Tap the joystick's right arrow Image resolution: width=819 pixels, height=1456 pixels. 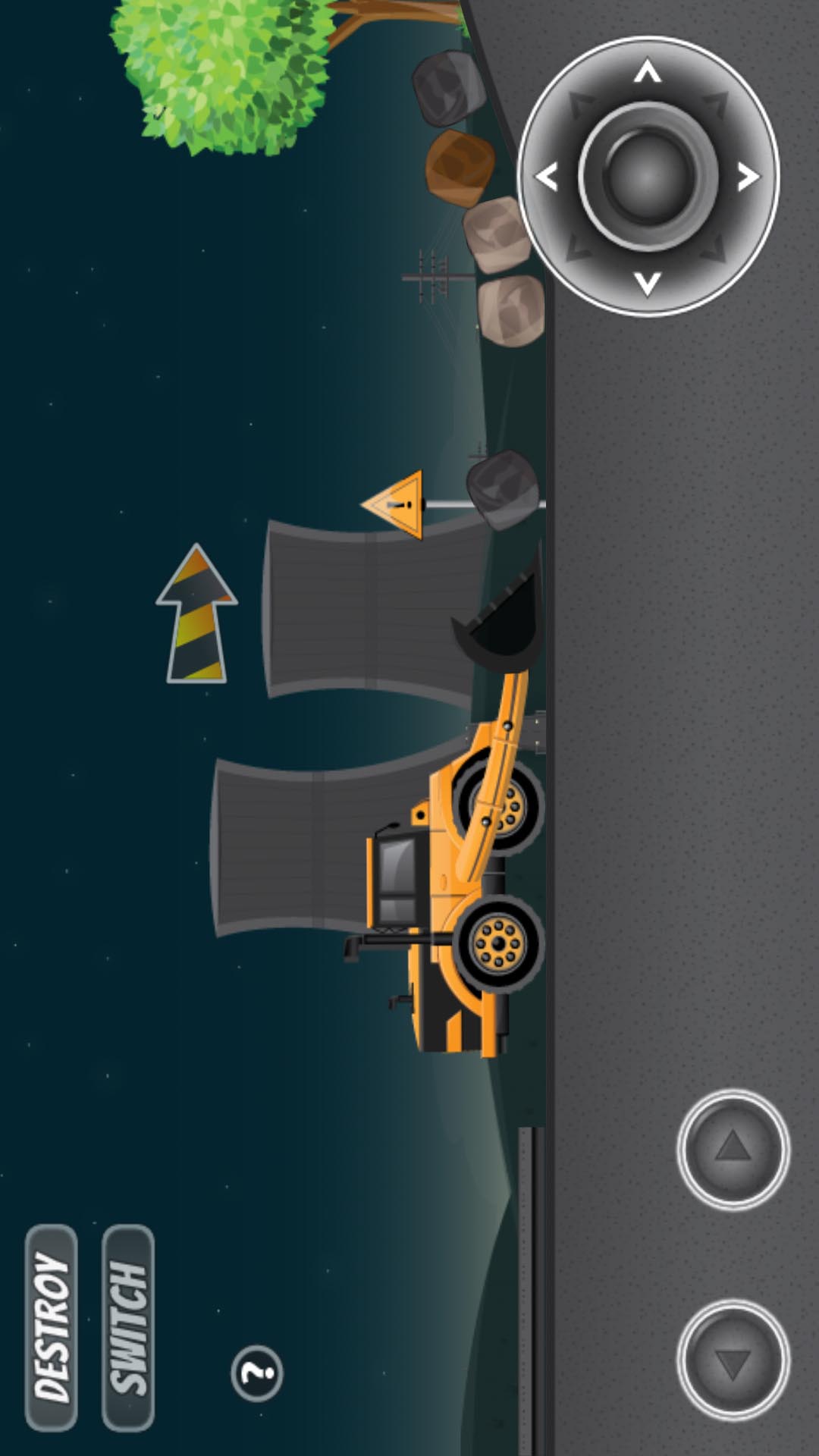747,176
